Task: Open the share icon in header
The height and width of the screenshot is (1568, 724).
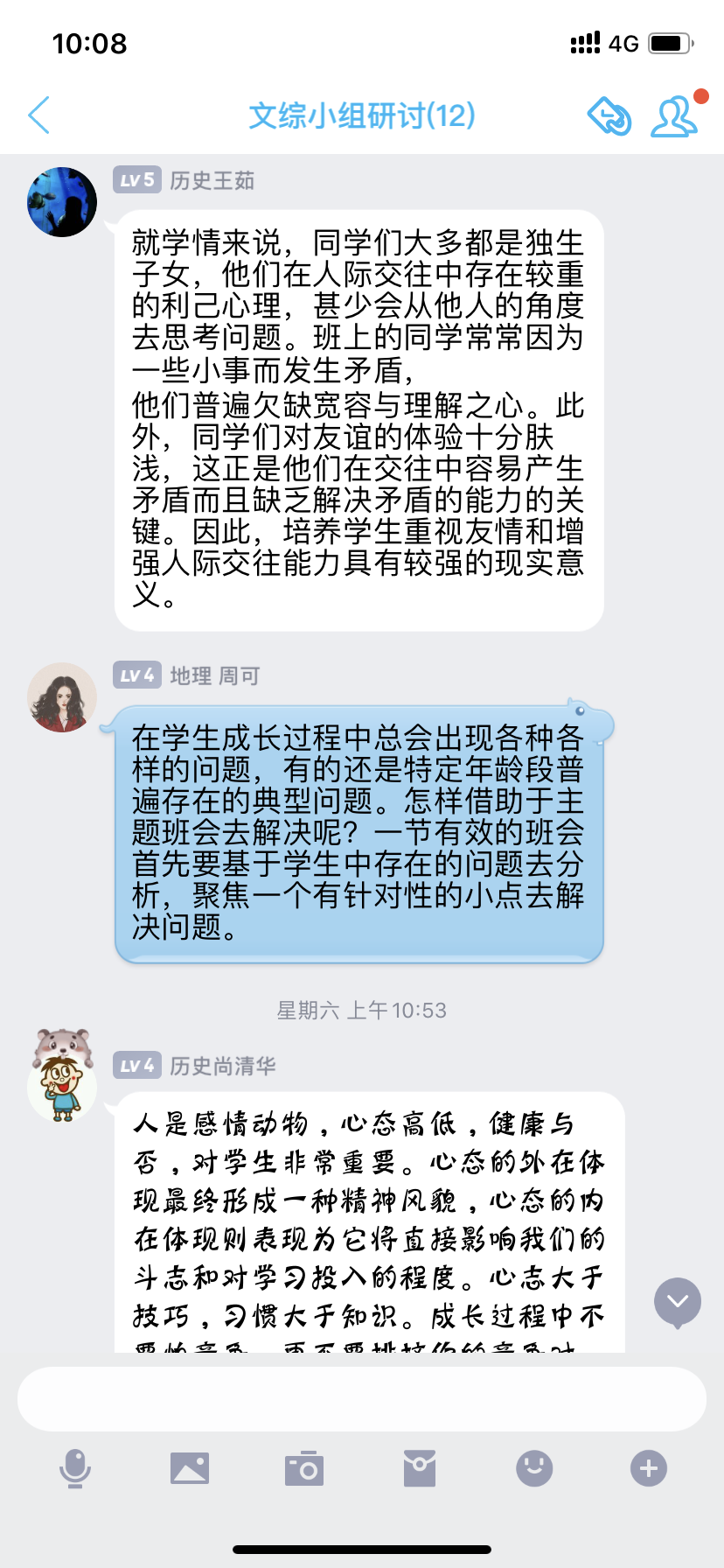Action: [609, 115]
